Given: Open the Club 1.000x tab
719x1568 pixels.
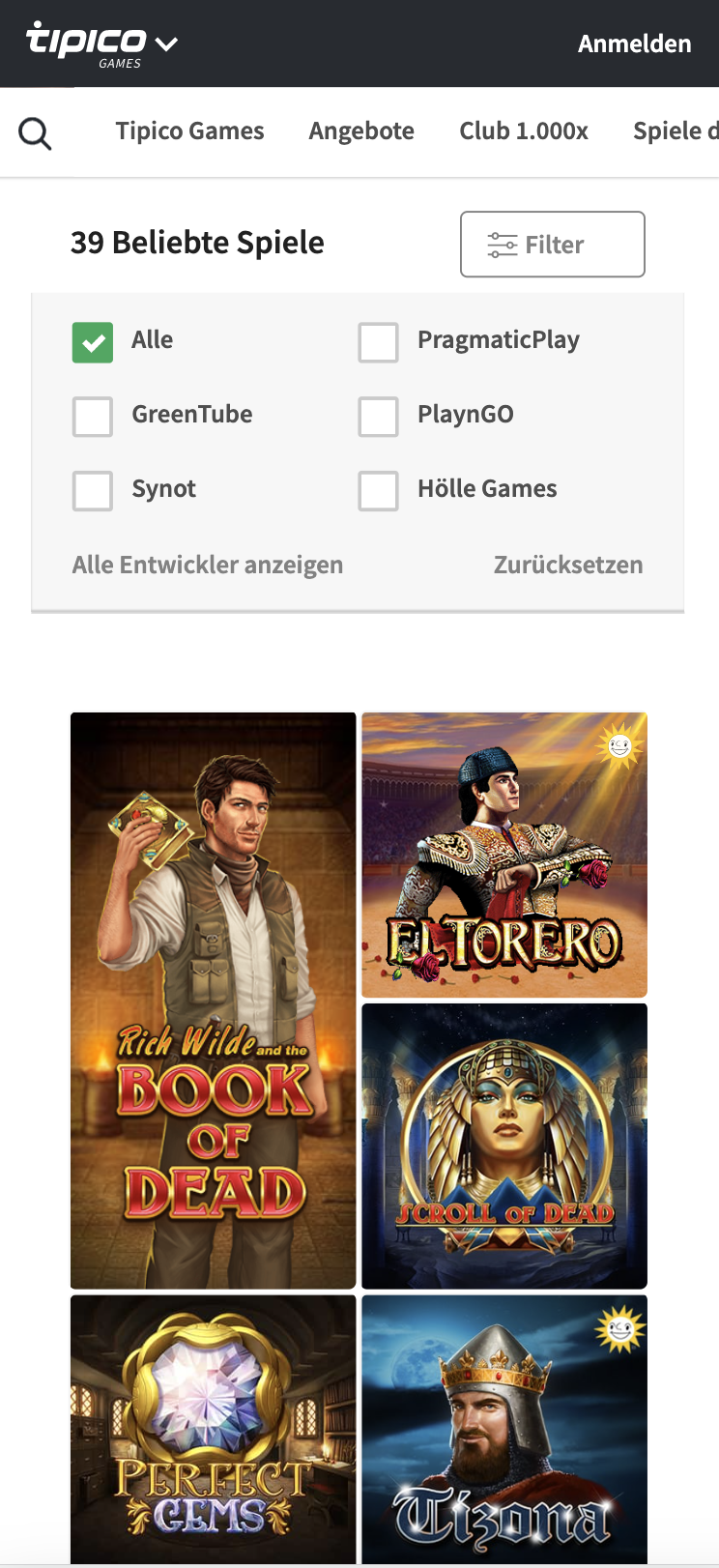Looking at the screenshot, I should coord(523,131).
